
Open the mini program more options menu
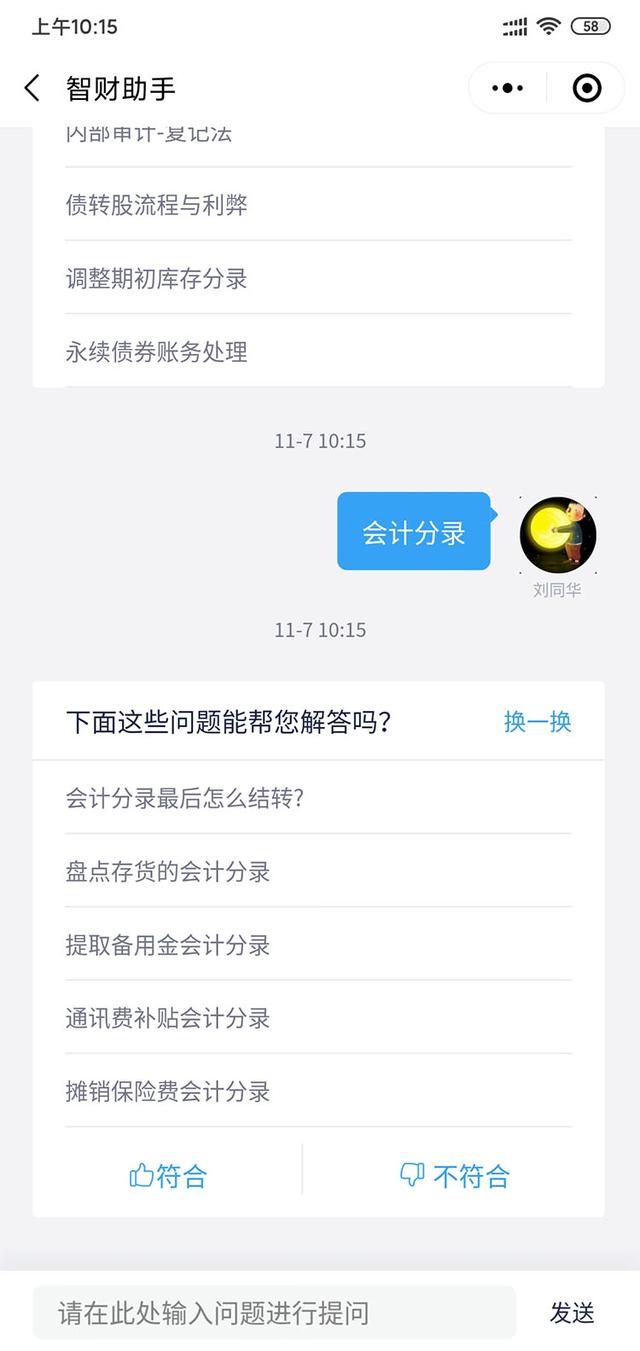tap(508, 88)
